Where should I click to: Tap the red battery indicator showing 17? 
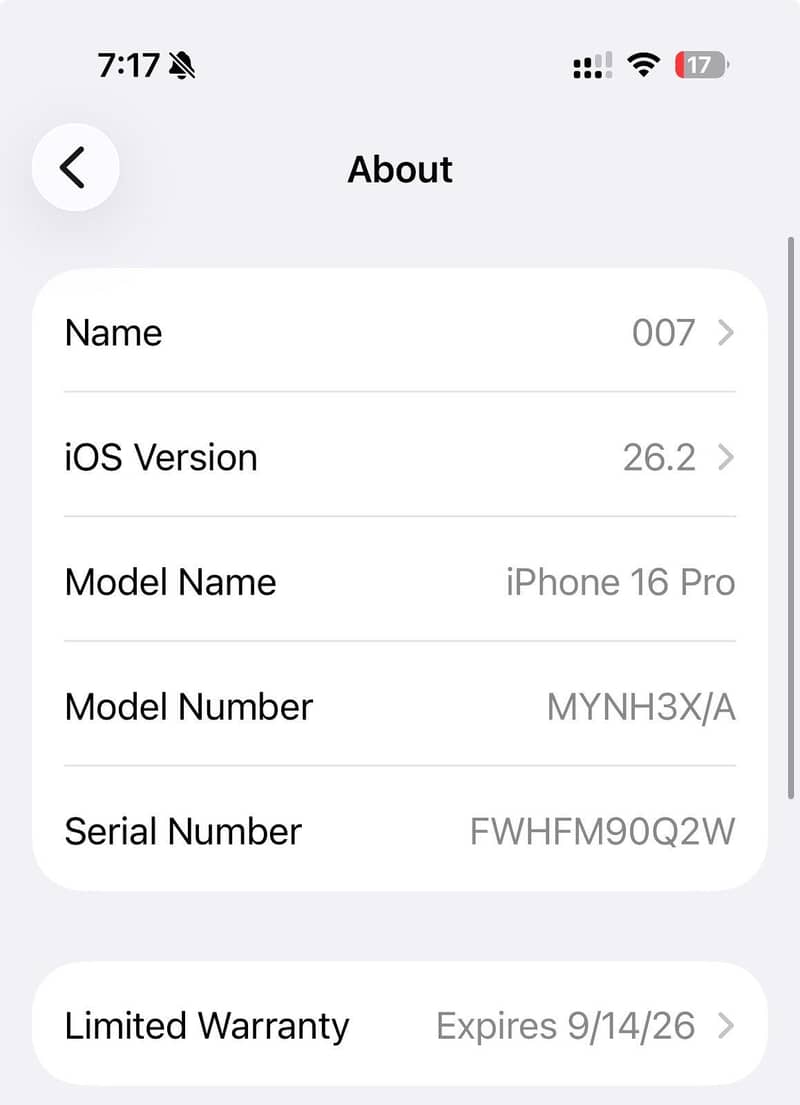701,64
